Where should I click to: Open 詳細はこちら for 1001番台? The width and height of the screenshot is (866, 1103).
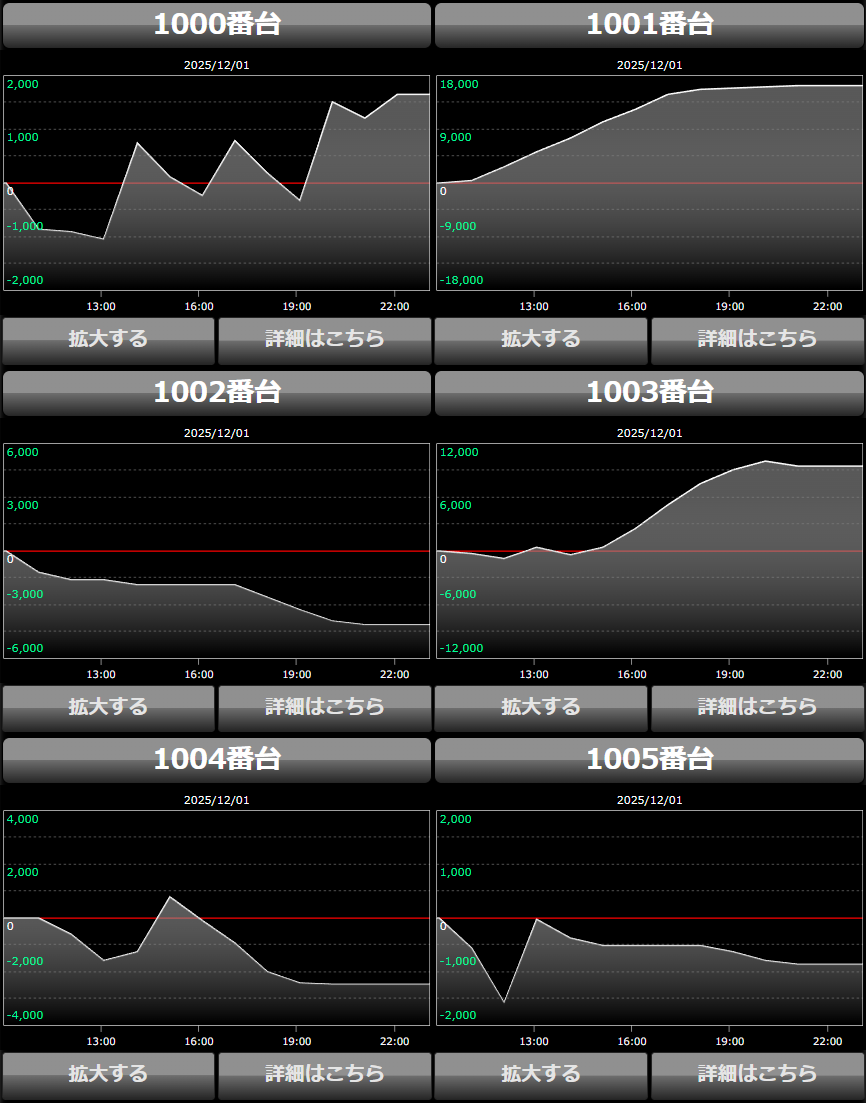point(757,340)
